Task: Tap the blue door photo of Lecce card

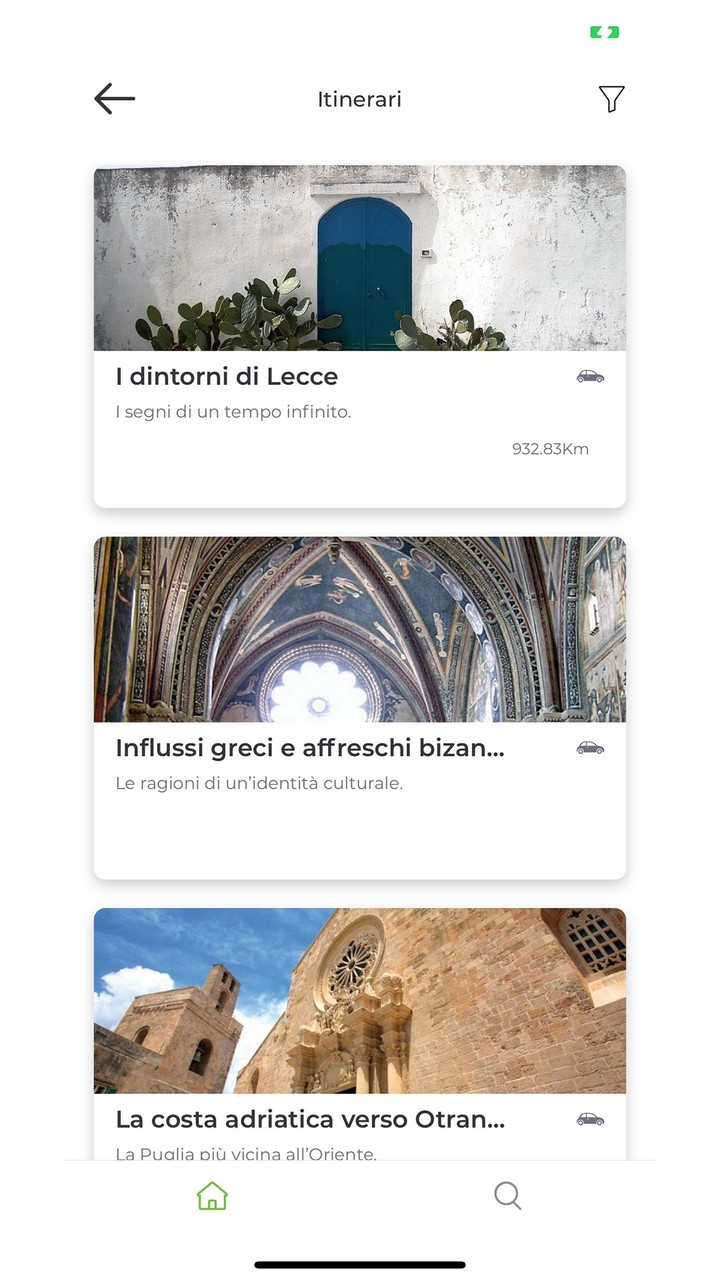Action: (x=360, y=259)
